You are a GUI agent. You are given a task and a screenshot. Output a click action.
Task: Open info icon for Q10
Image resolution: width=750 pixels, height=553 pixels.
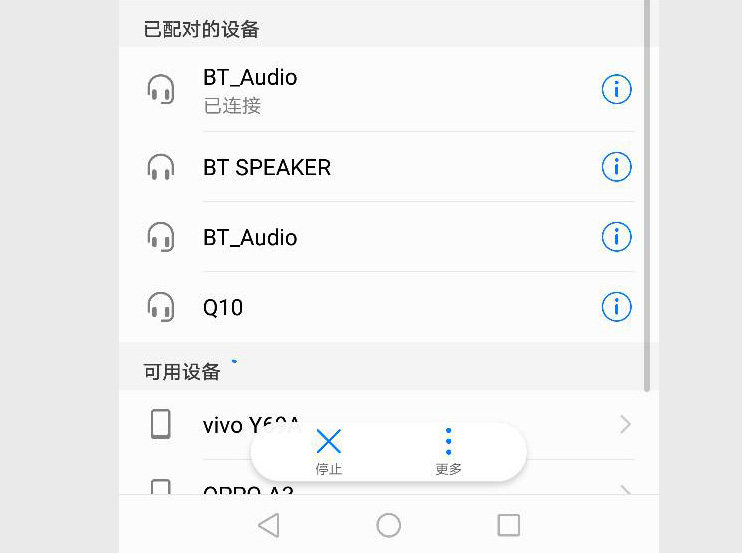click(616, 307)
